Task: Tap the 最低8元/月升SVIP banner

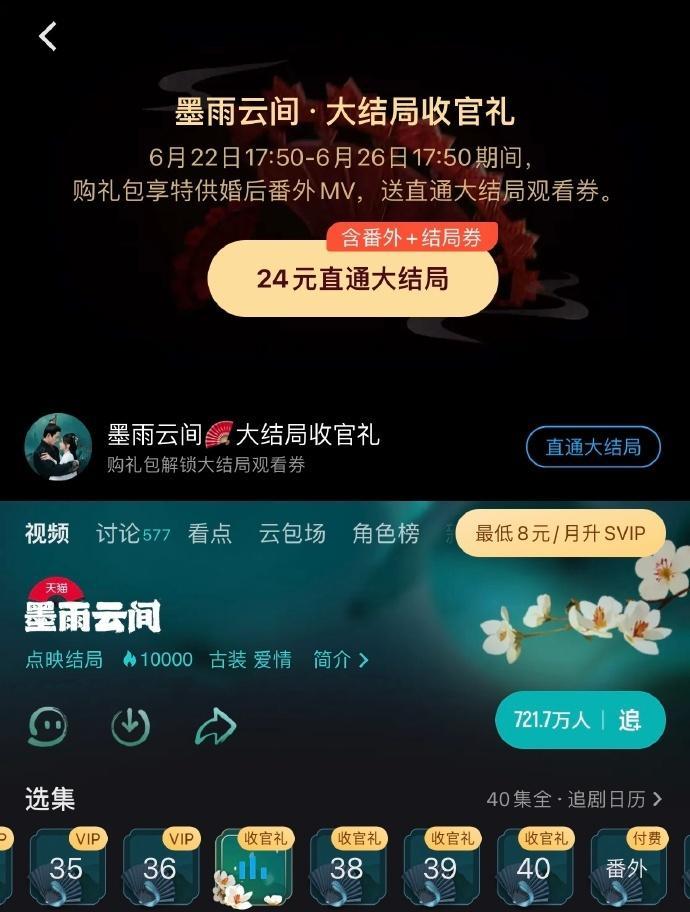Action: point(560,534)
